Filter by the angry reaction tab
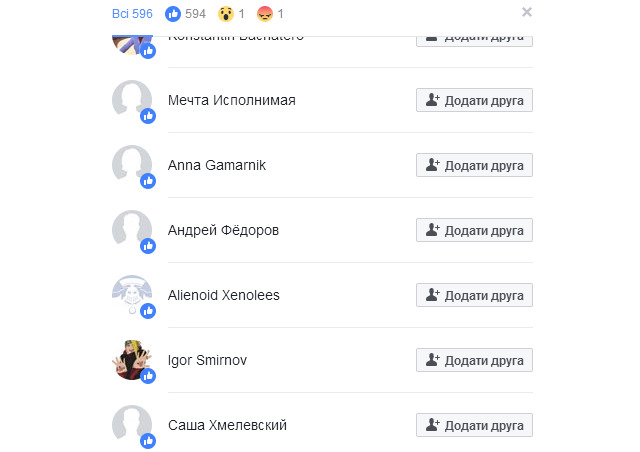Screen dimensions: 640x452 (270, 13)
